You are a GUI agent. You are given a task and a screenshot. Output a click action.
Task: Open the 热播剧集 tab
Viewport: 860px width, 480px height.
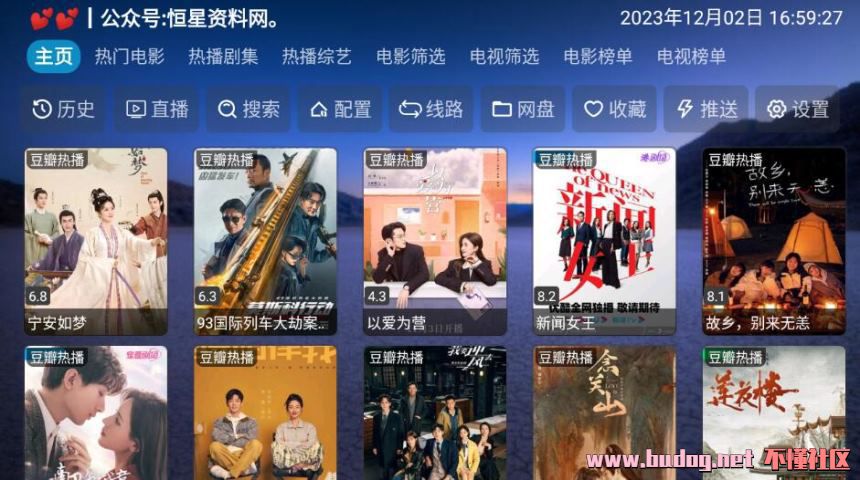click(223, 57)
